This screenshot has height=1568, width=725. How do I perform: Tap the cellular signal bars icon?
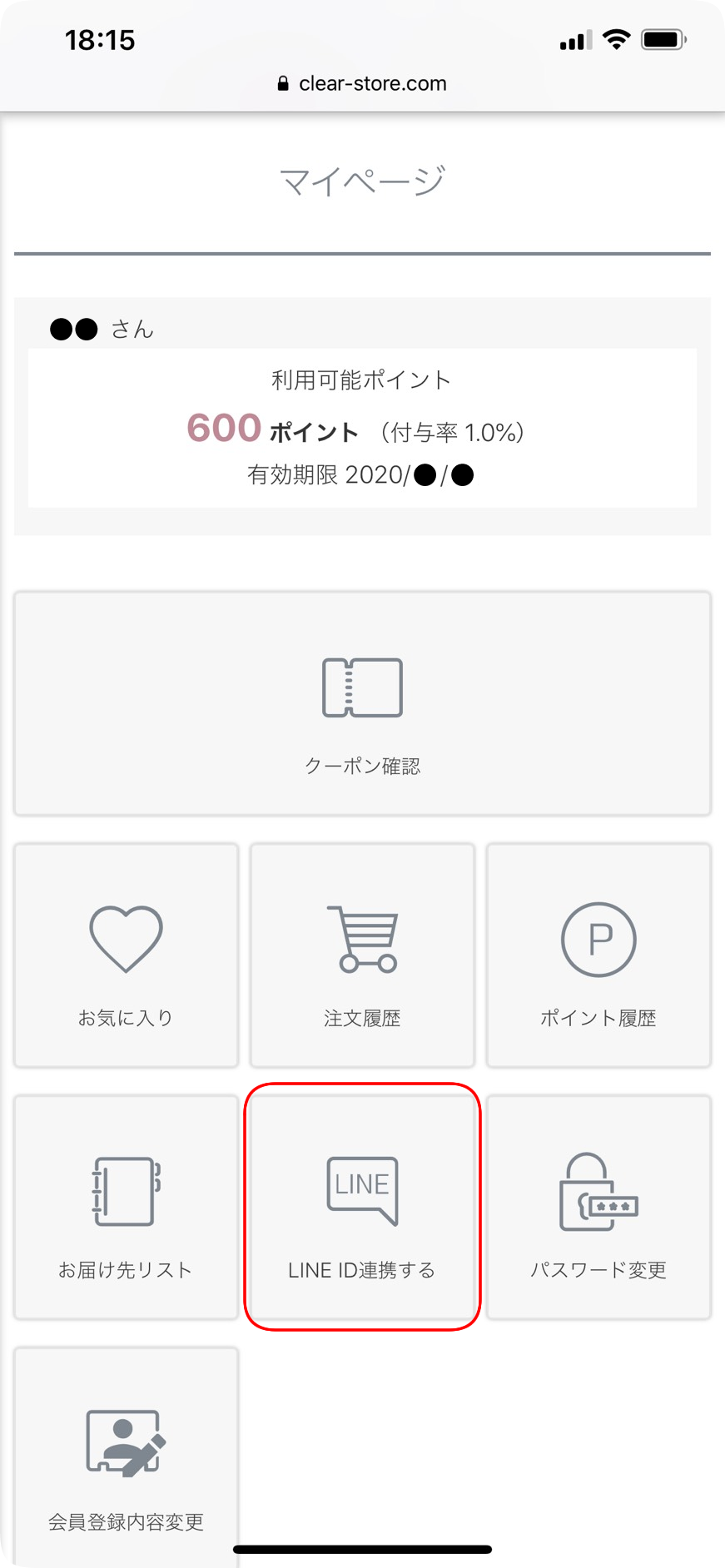[x=574, y=38]
